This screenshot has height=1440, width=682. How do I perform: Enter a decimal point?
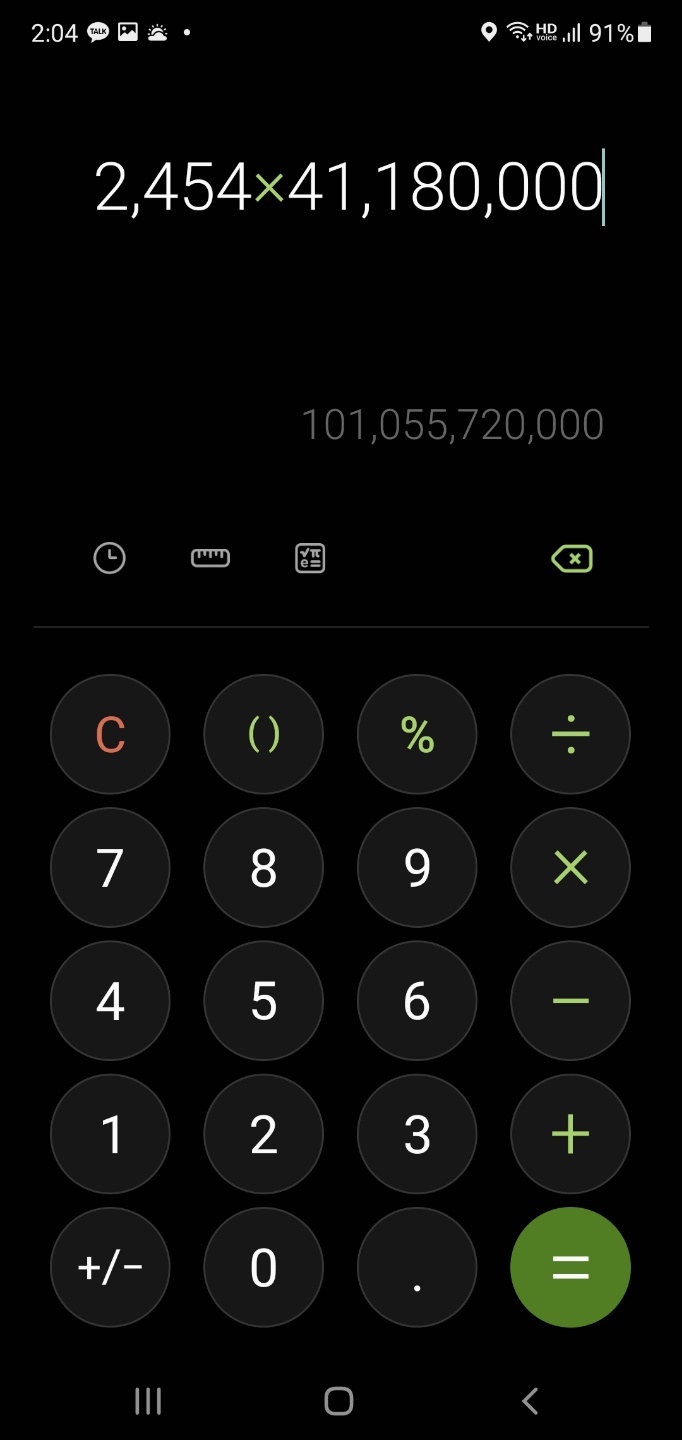(x=417, y=1267)
